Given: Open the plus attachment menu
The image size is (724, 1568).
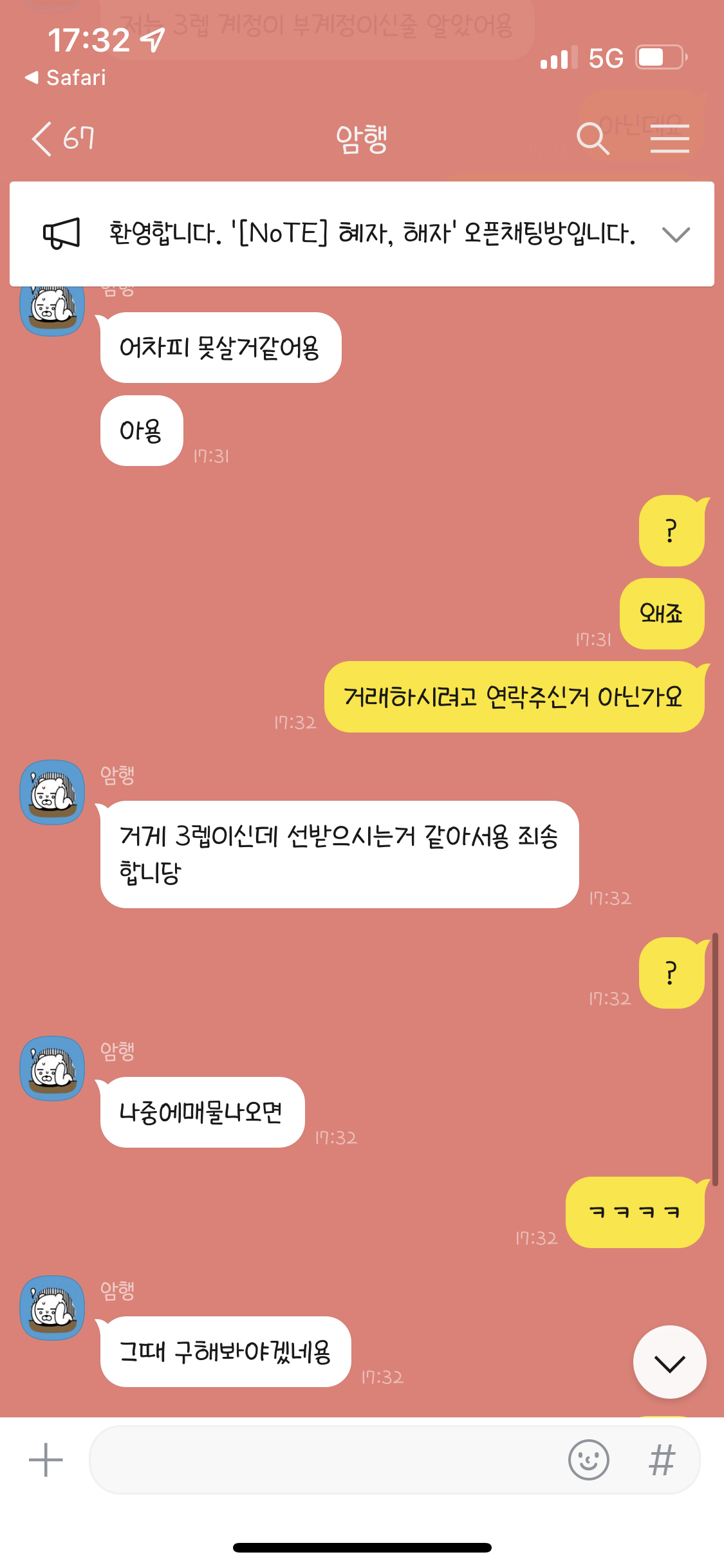Looking at the screenshot, I should click(46, 1460).
